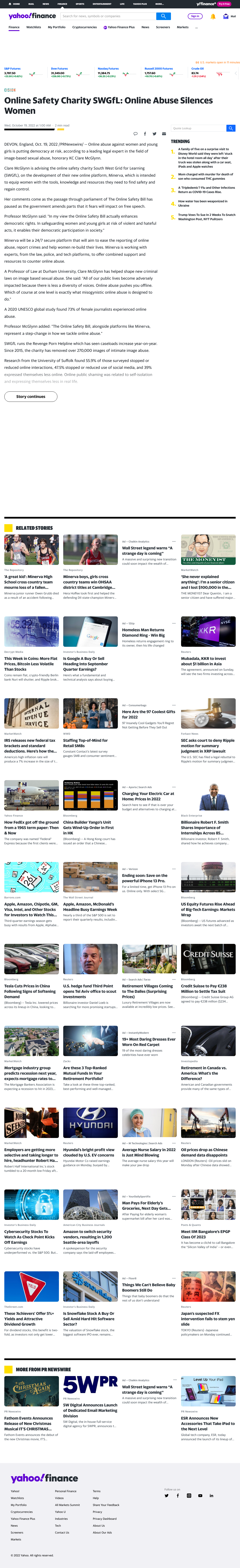Open the notifications bell
Screen dimensions: 240x1568
213,16
